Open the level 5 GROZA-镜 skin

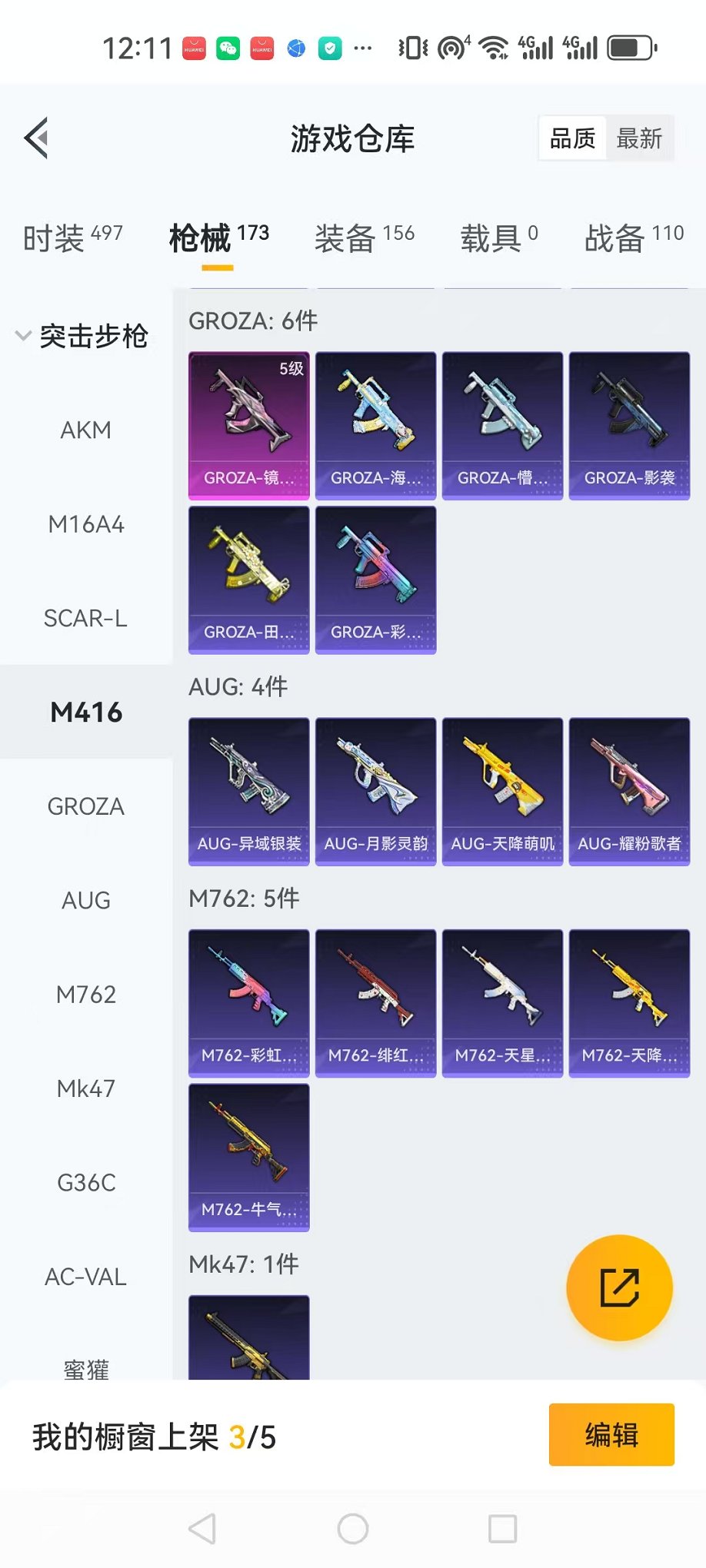pyautogui.click(x=249, y=425)
